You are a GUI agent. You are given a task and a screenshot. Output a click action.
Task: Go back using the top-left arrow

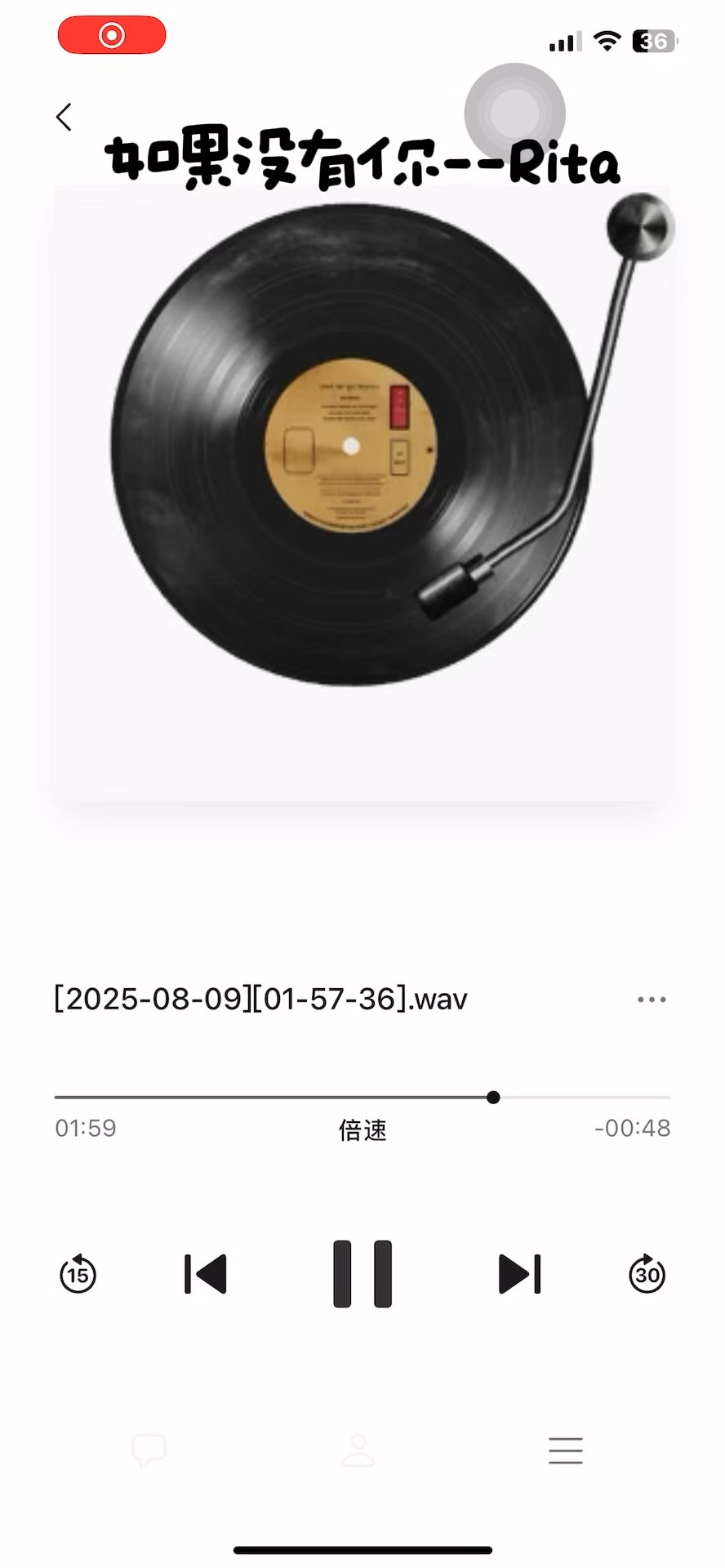tap(64, 117)
